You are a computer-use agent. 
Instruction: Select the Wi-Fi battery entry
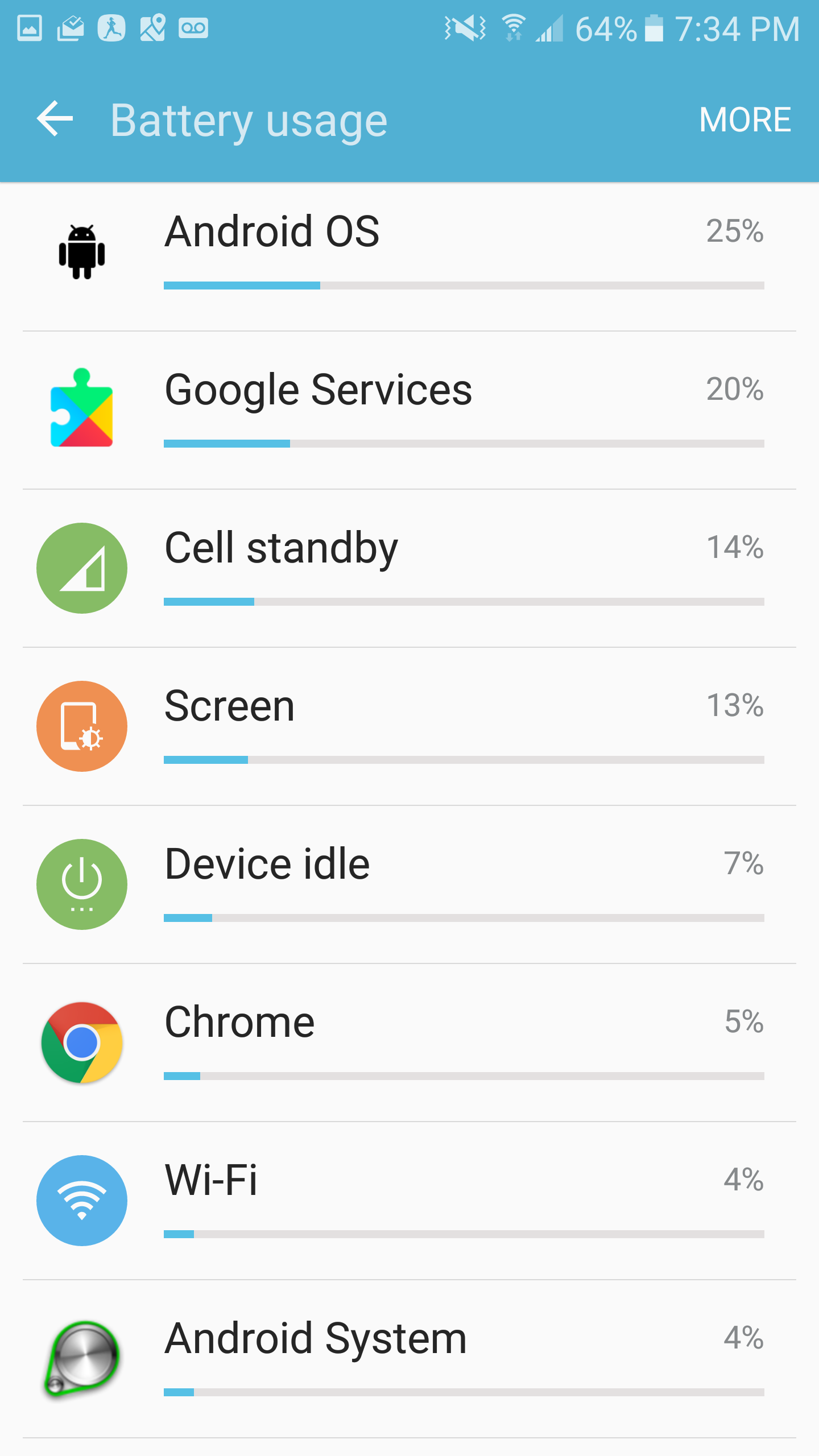398,1201
